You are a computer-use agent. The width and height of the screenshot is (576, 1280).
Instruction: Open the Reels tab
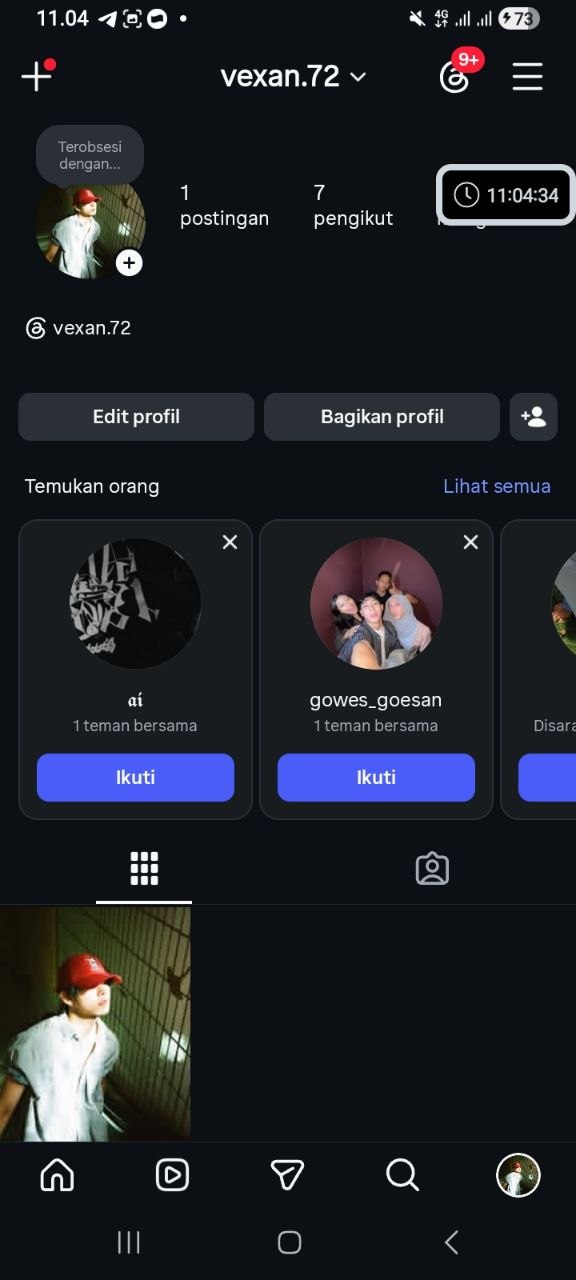pos(172,1175)
